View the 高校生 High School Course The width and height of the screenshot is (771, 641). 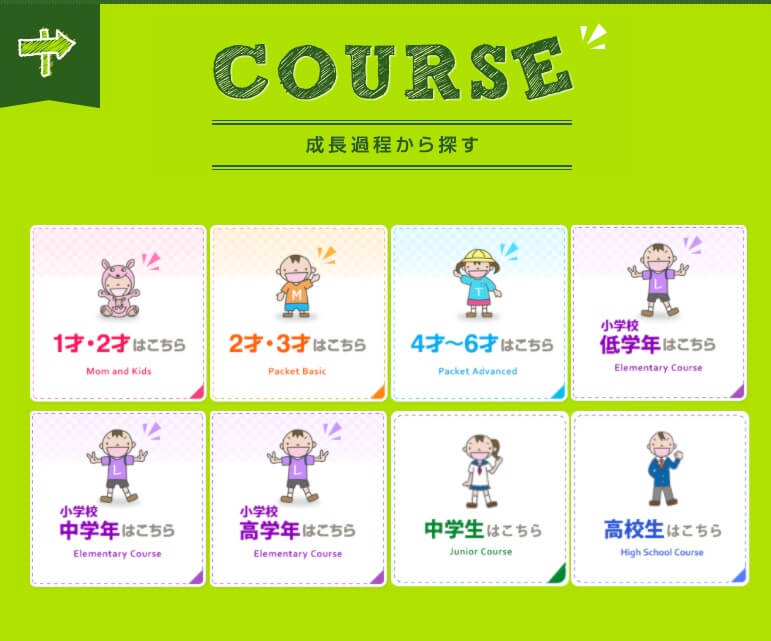pos(660,498)
